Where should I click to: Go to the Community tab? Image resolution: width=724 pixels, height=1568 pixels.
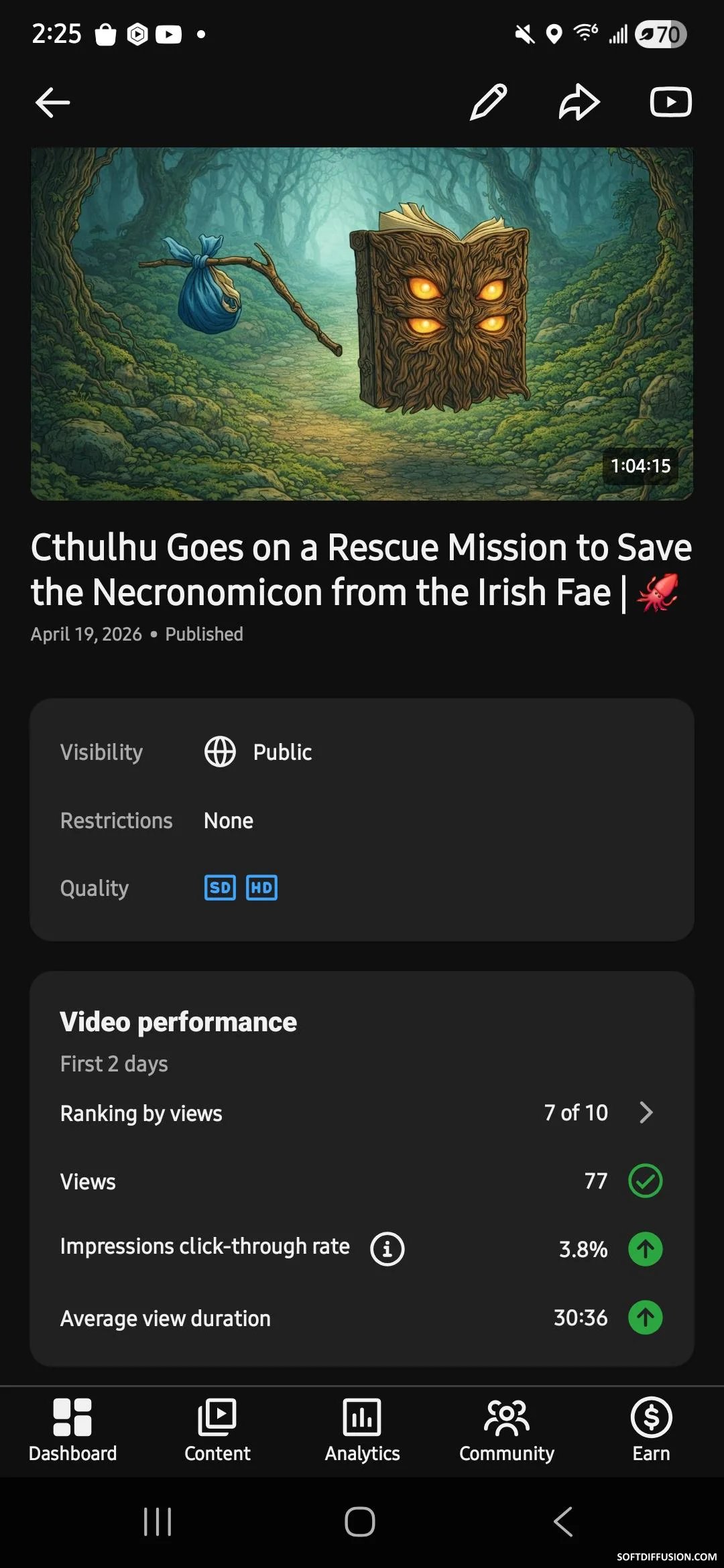click(507, 1430)
